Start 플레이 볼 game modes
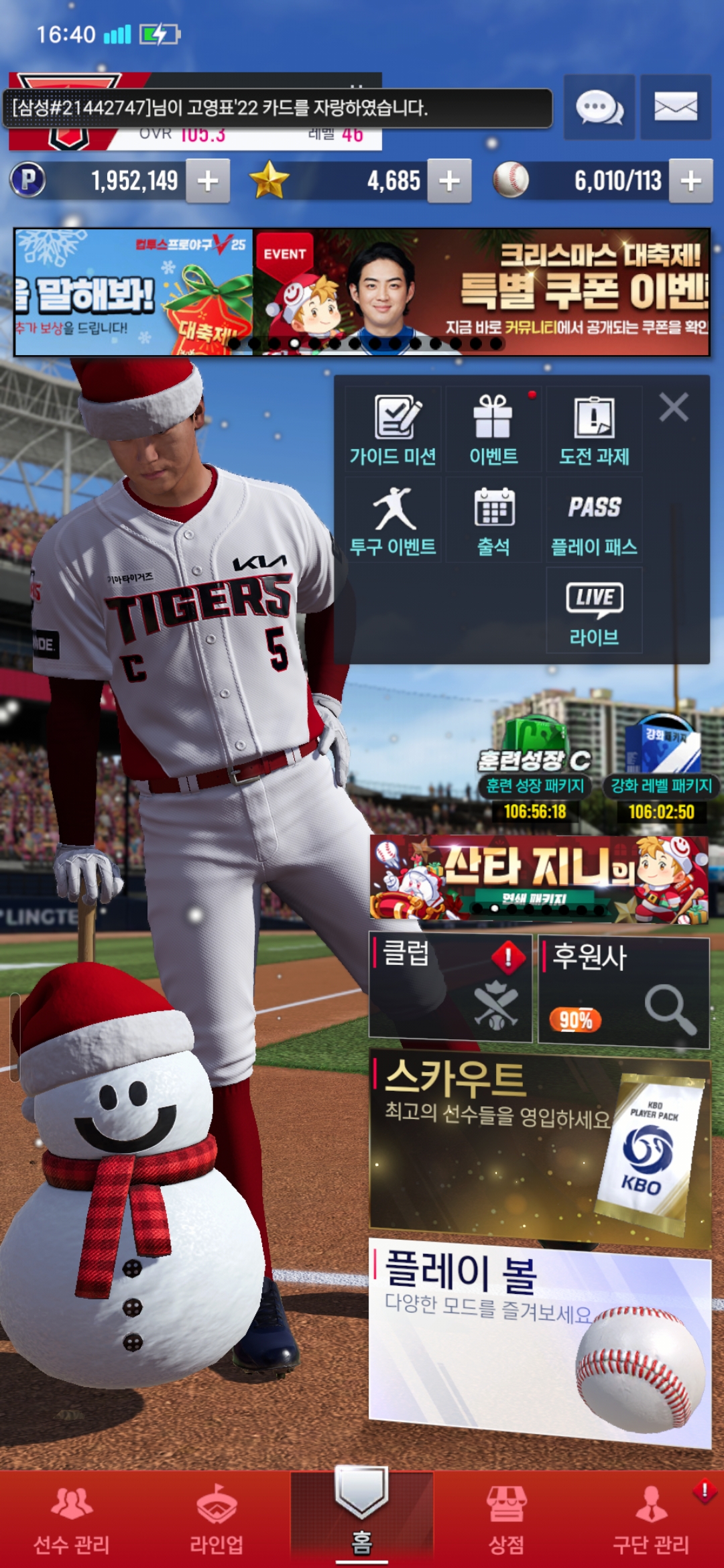The height and width of the screenshot is (1568, 724). click(x=540, y=1340)
